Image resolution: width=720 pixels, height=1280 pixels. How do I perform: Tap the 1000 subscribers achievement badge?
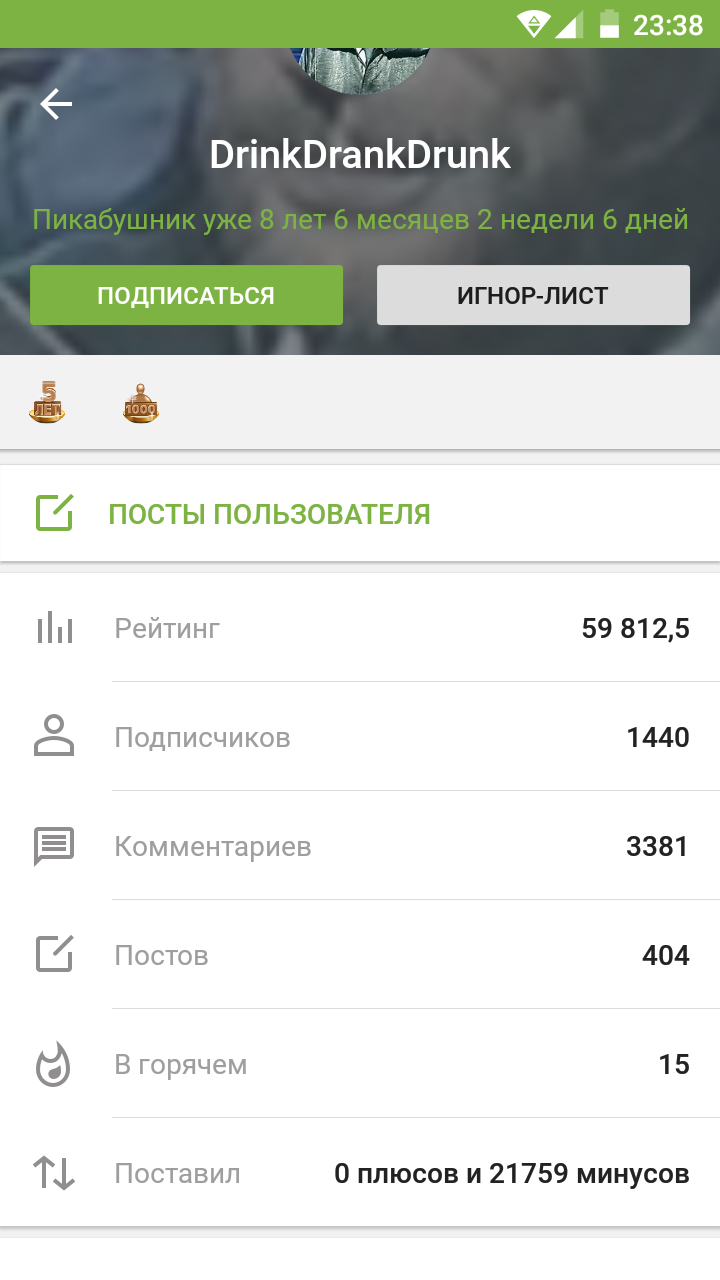[x=141, y=403]
